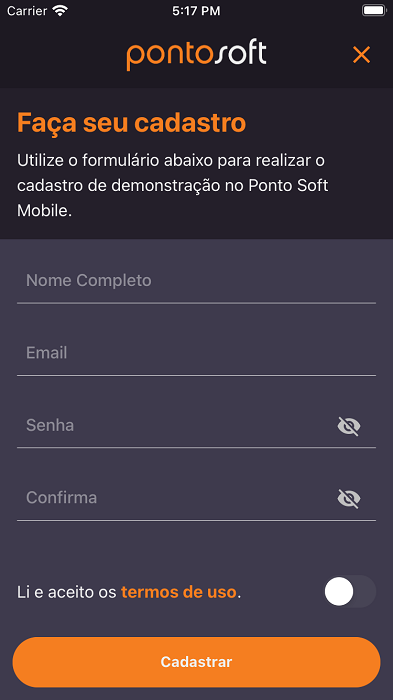Viewport: 393px width, 700px height.
Task: Enable the accept terms switch
Action: [350, 592]
